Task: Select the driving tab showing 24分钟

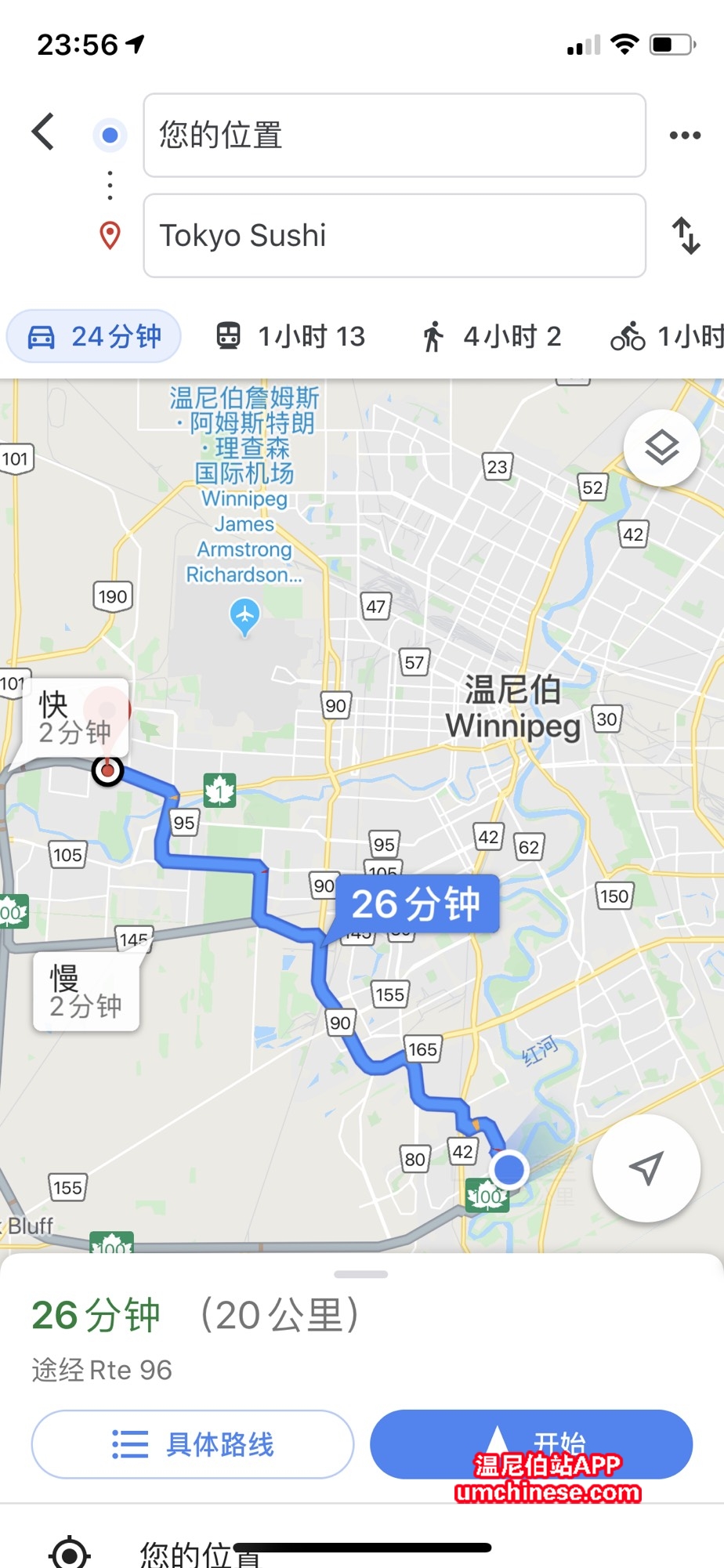Action: coord(94,337)
